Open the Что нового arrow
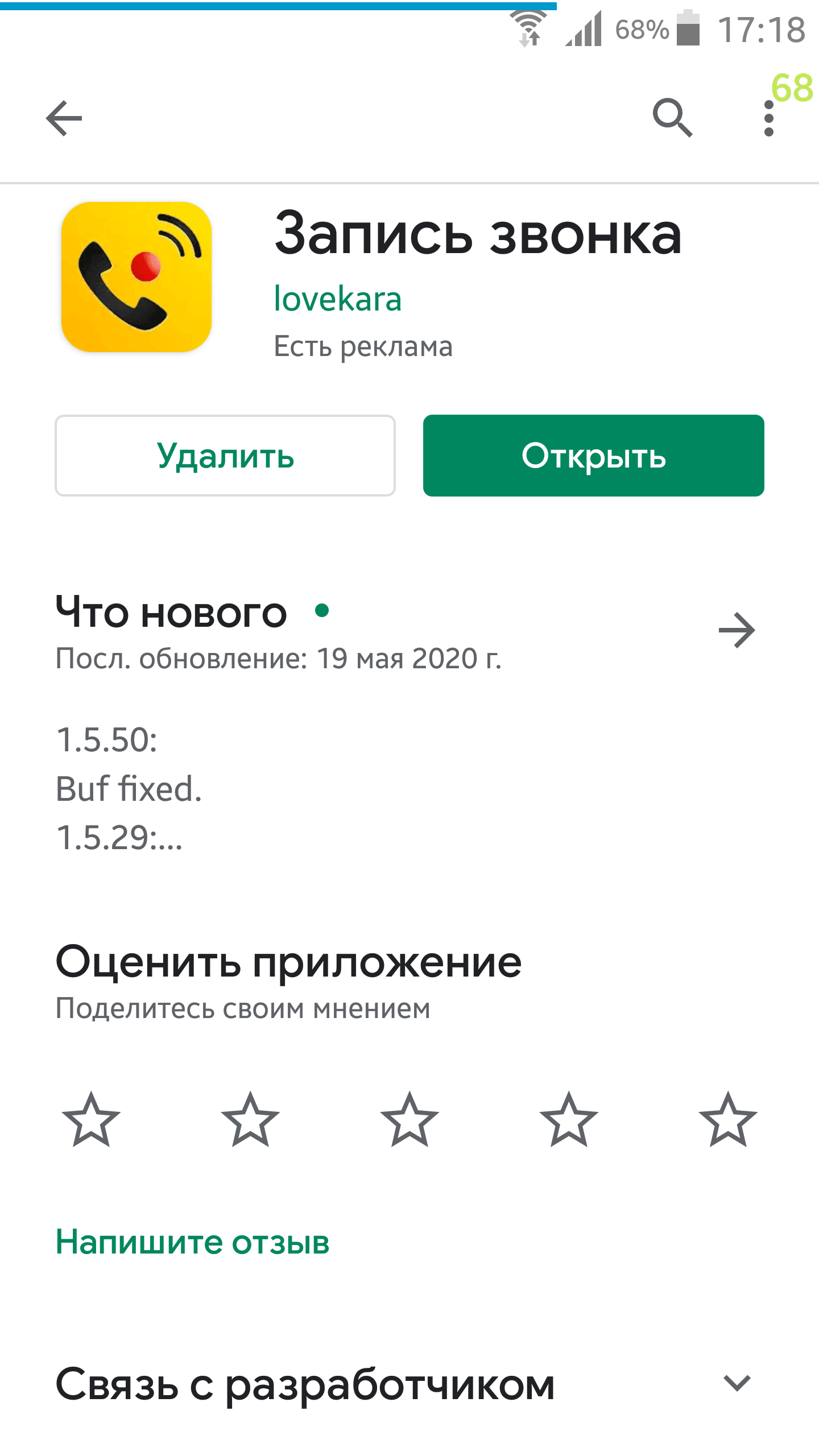The width and height of the screenshot is (819, 1456). pos(737,630)
